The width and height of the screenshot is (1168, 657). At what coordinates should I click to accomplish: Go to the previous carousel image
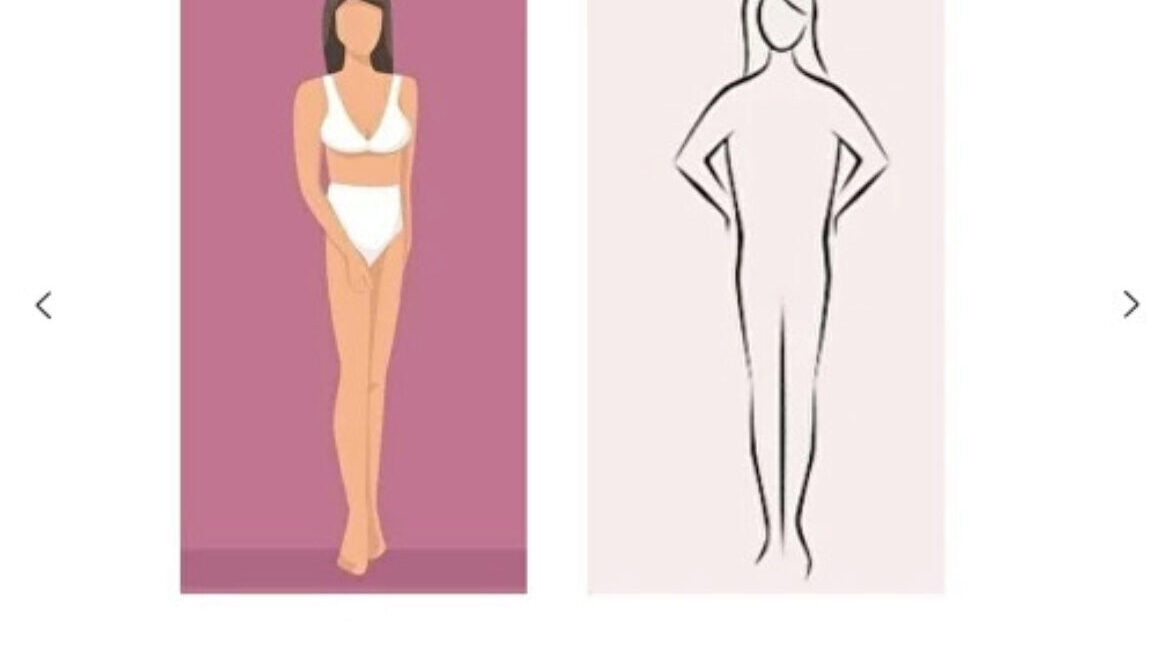[44, 305]
